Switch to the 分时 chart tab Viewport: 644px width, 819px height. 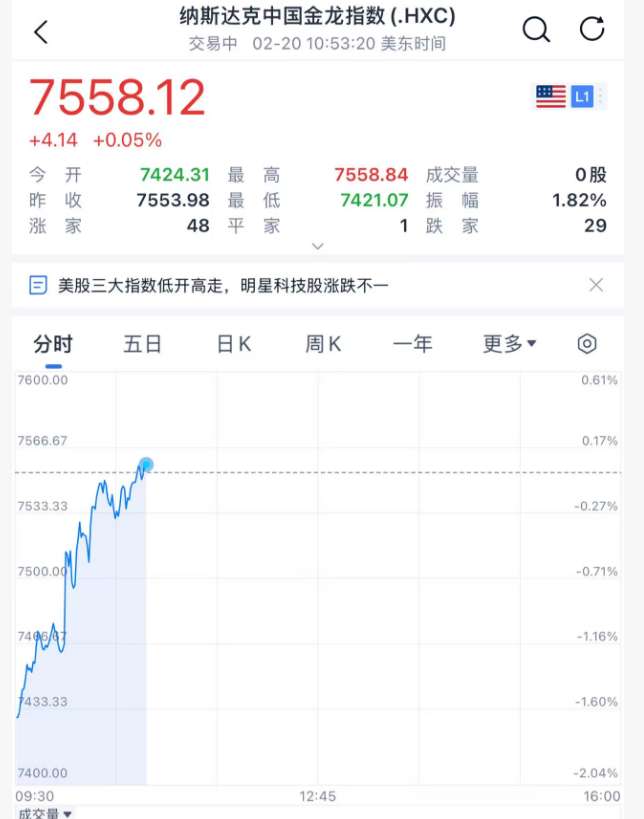pos(53,344)
